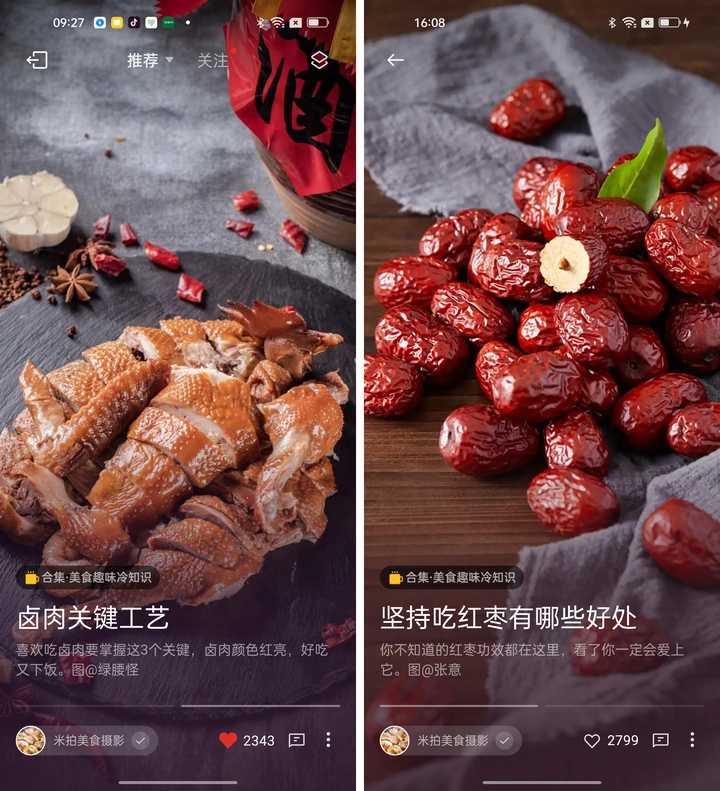
Task: Open the stacked layers icon at top
Action: click(319, 61)
